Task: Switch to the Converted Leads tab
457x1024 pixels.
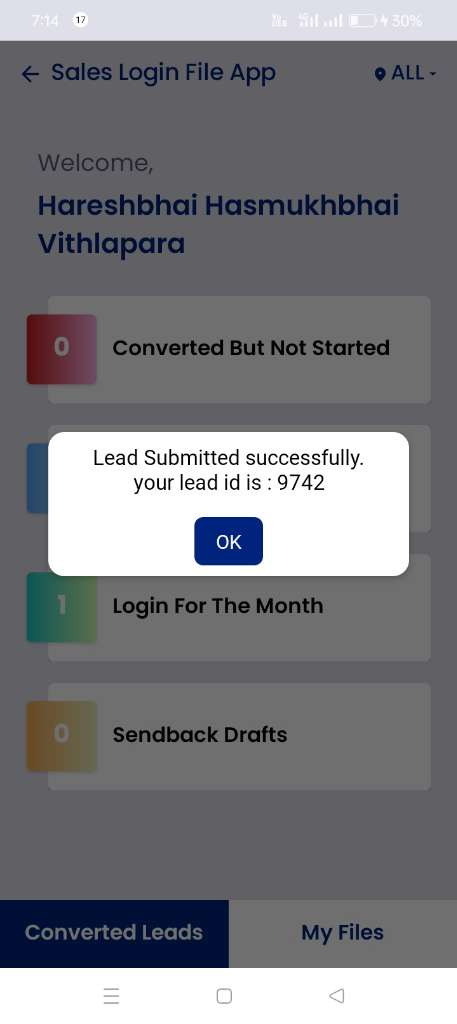Action: [114, 933]
